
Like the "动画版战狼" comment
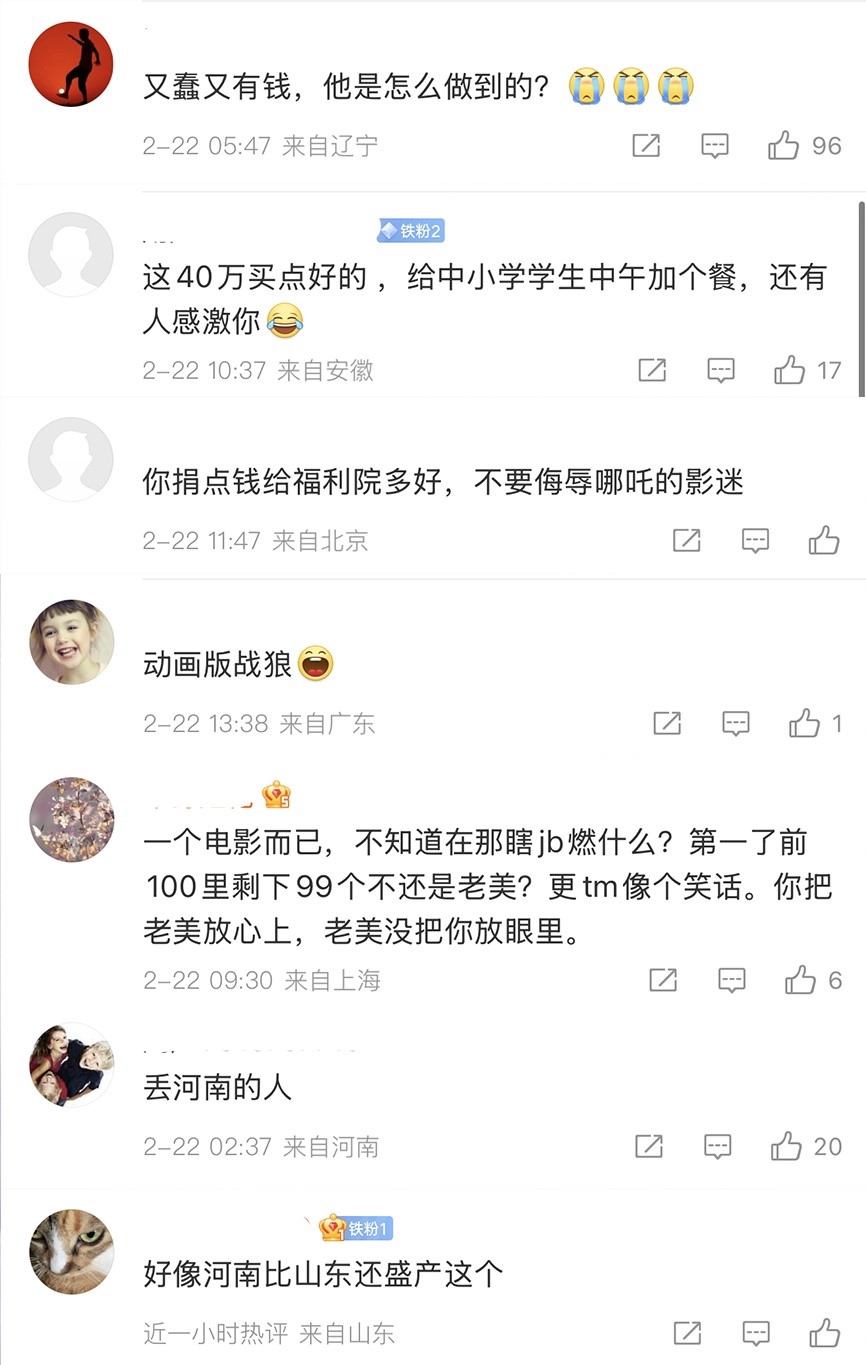click(x=804, y=723)
